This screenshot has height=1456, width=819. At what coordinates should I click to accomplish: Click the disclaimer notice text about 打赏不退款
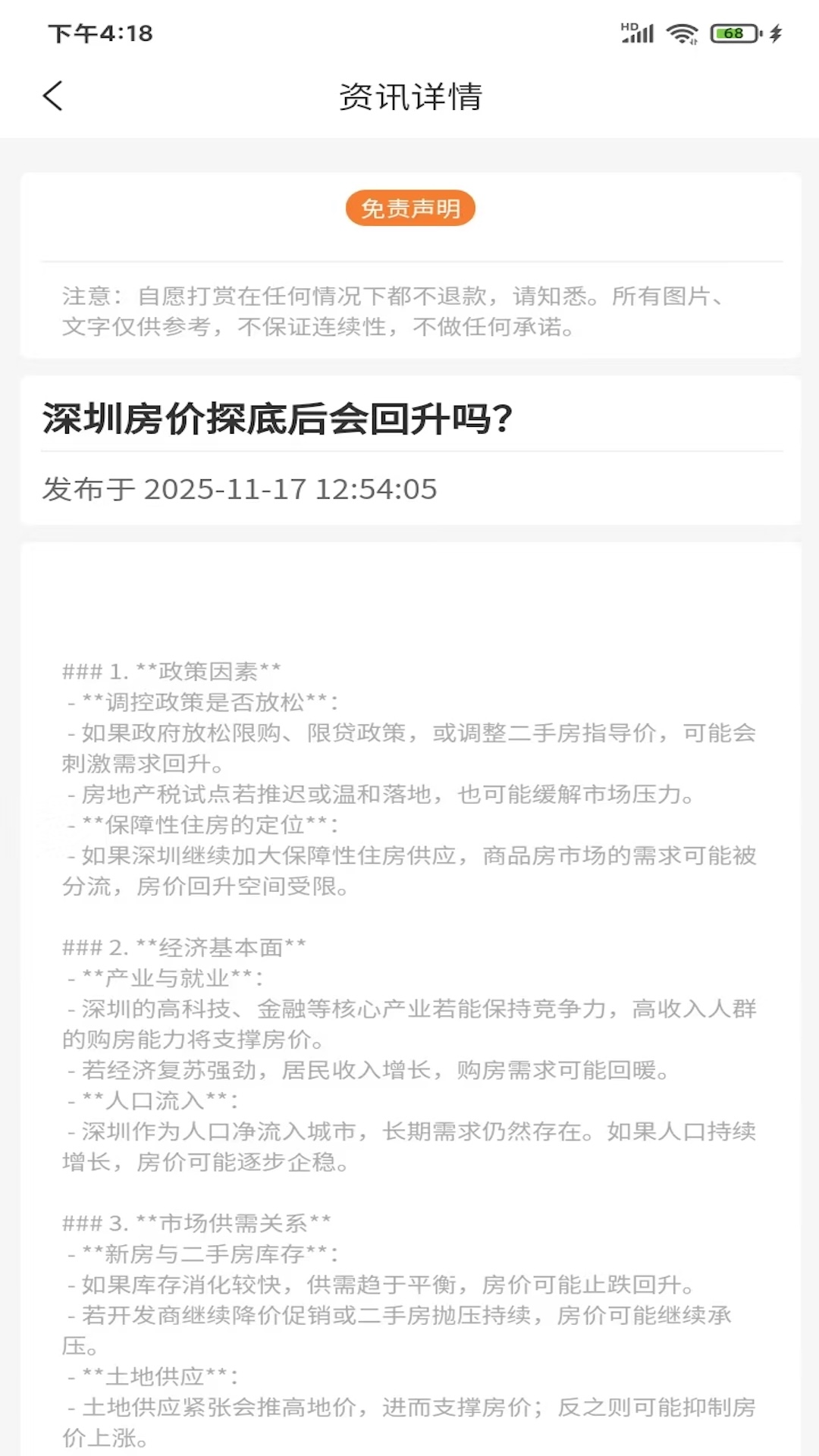click(x=394, y=311)
